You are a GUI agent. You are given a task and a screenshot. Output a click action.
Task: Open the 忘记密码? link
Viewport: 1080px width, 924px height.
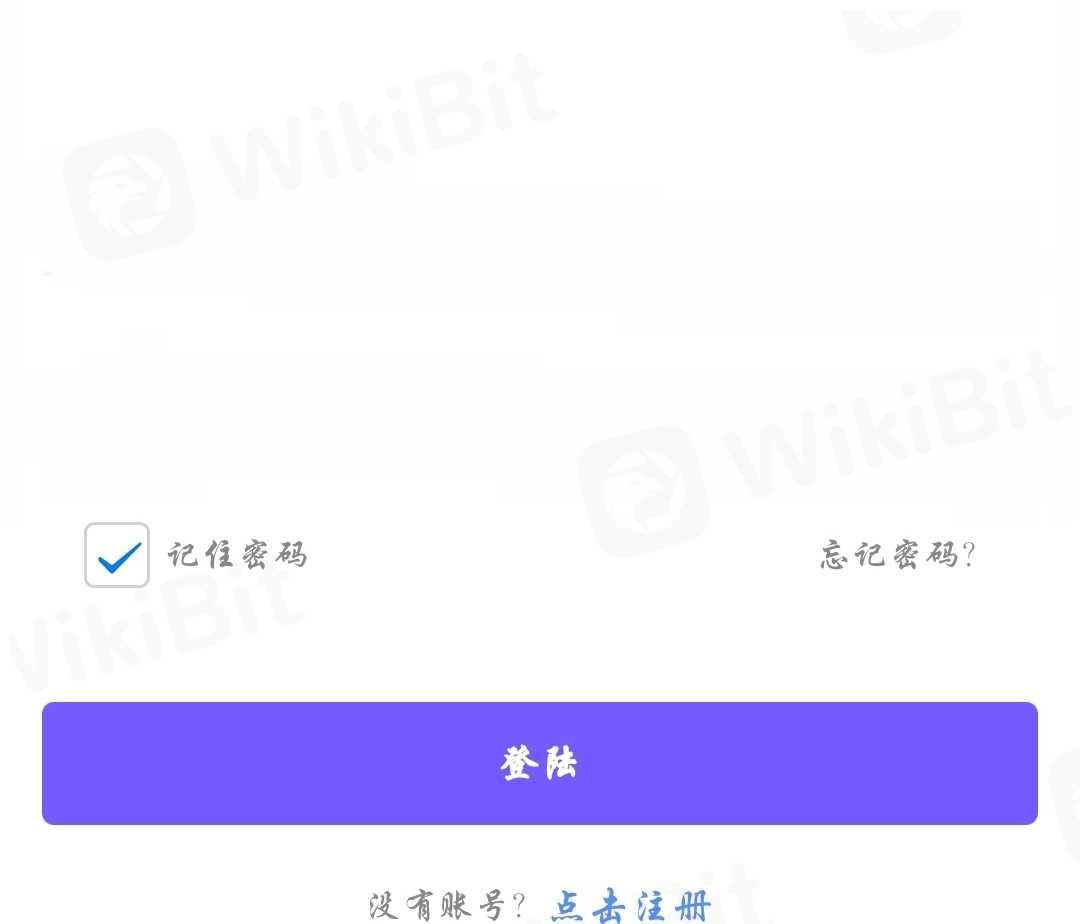pos(897,555)
